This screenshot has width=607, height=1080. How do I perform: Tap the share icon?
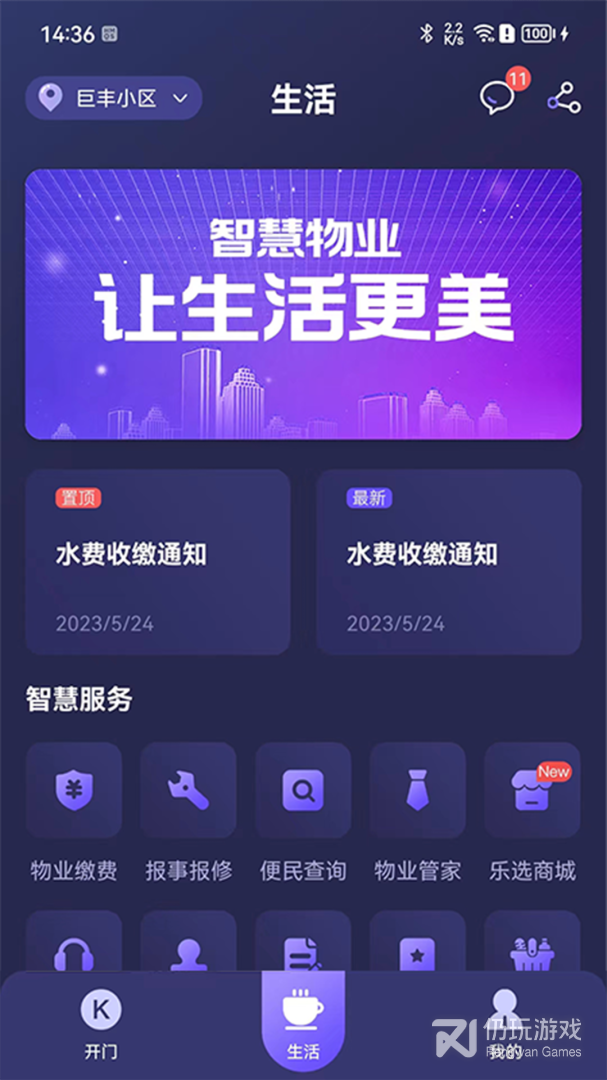coord(564,98)
